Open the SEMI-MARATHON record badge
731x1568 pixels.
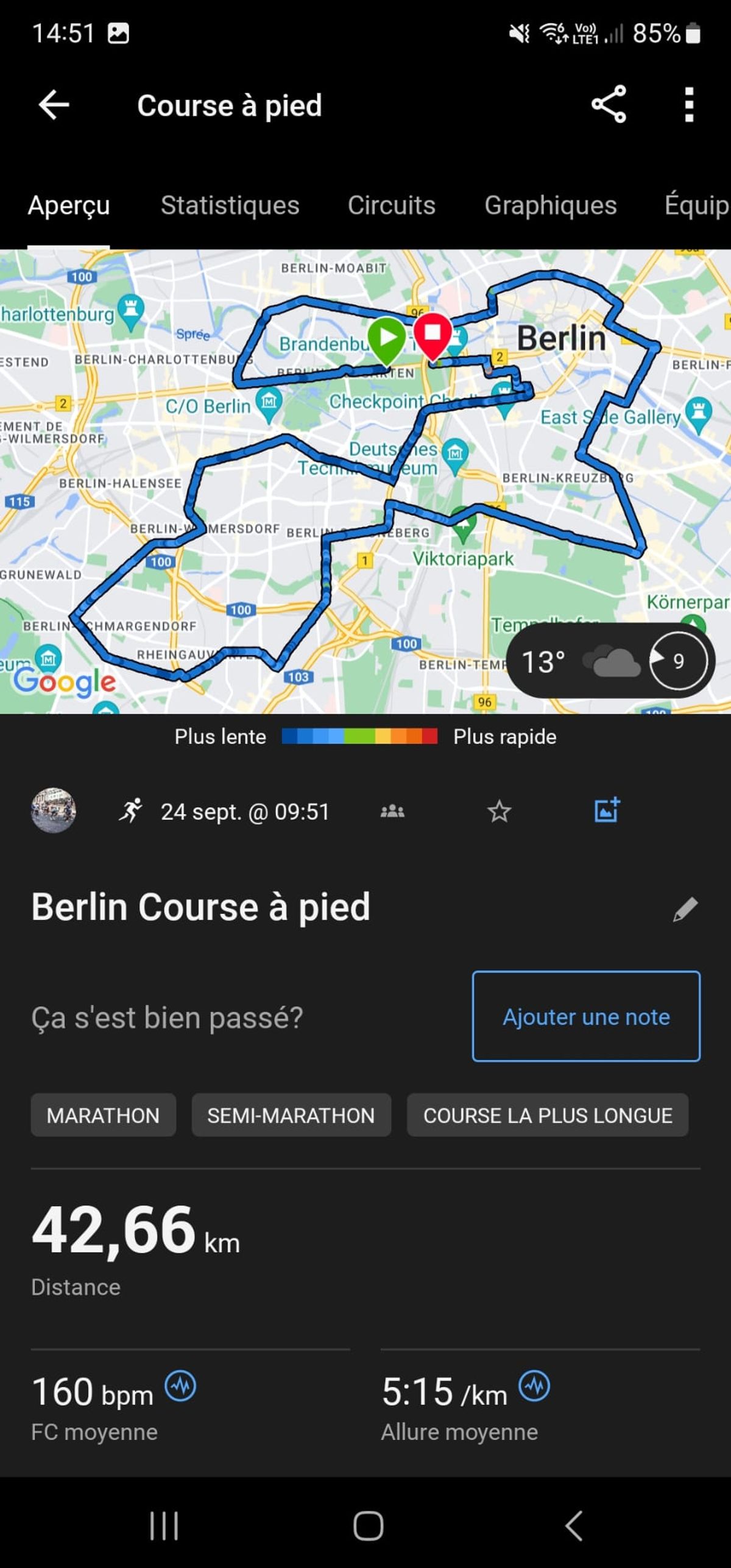(x=291, y=1115)
